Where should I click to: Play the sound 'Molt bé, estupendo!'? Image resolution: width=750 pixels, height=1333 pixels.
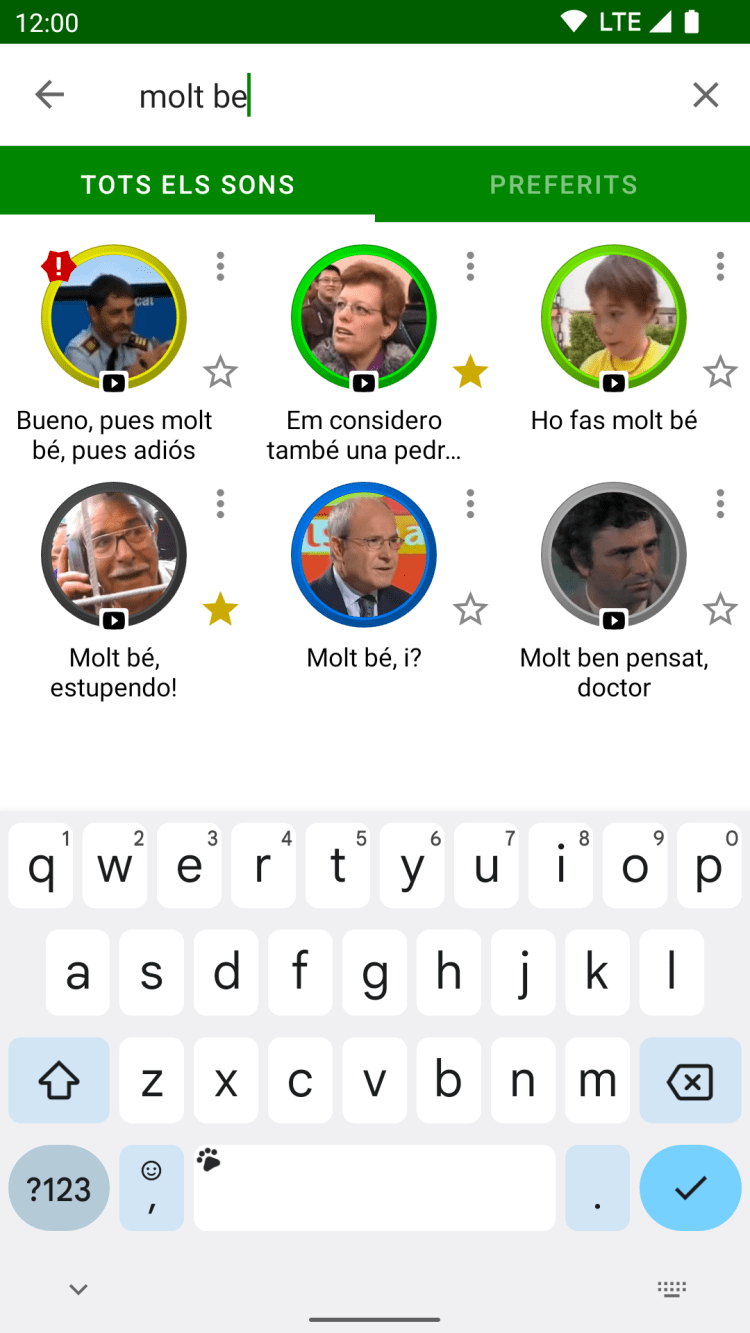click(113, 555)
